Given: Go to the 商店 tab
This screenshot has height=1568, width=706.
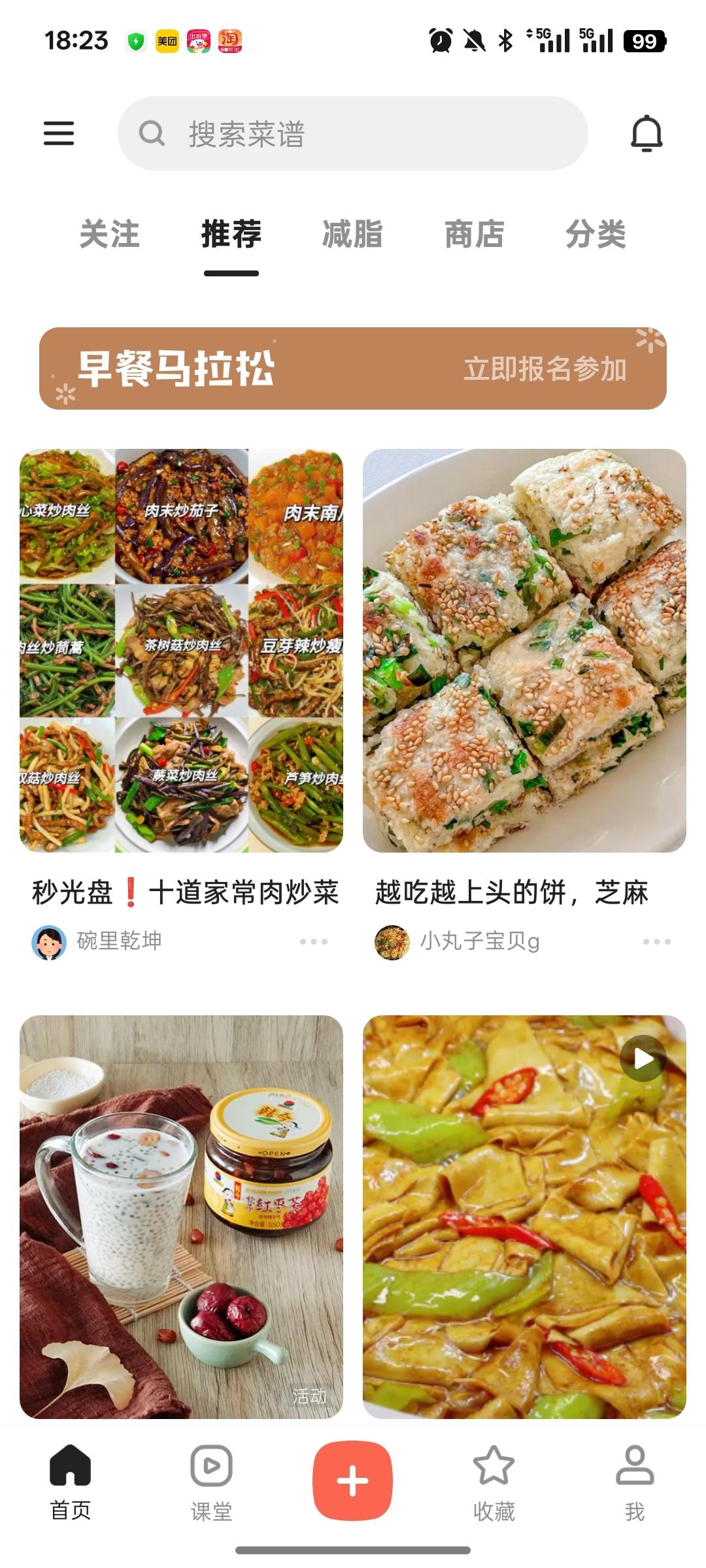Looking at the screenshot, I should point(474,235).
